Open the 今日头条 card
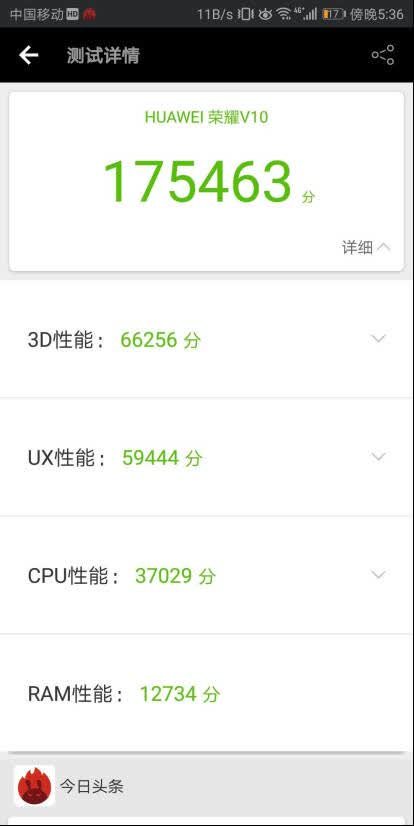The width and height of the screenshot is (414, 826). (x=207, y=786)
